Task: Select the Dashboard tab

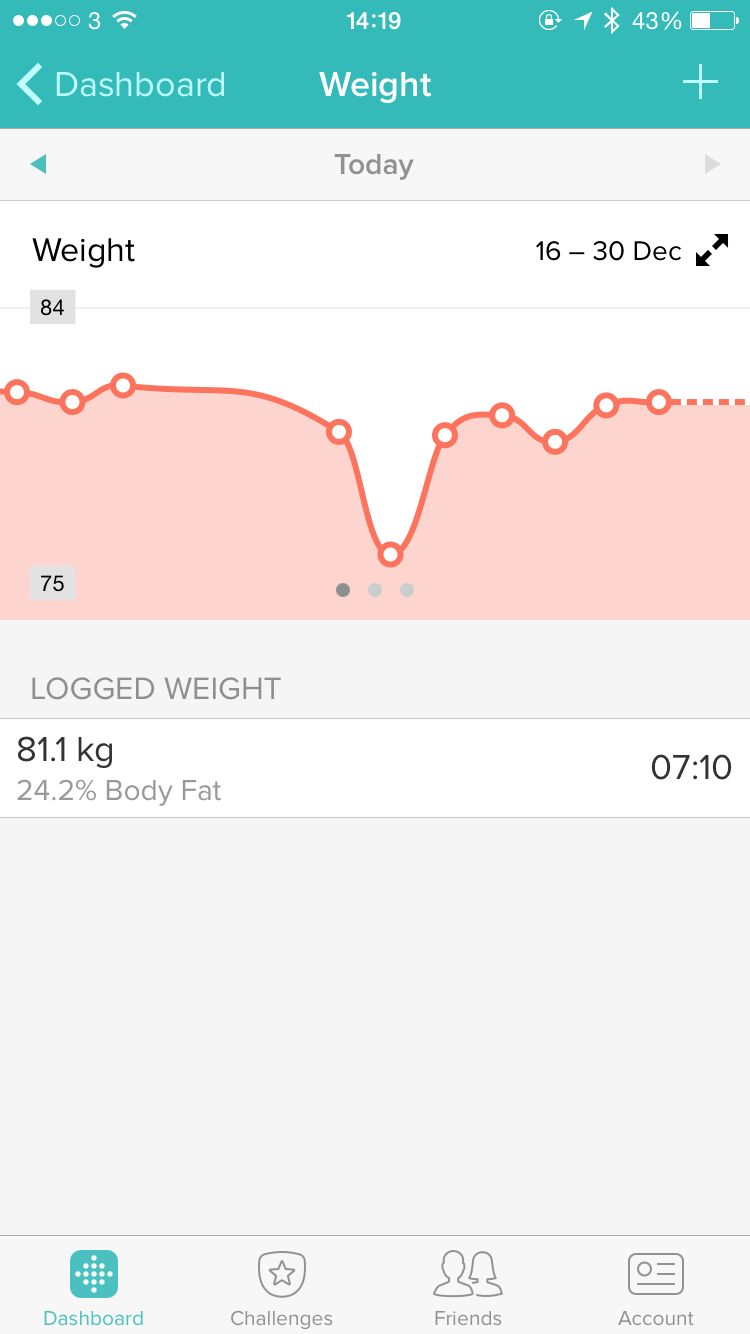Action: [x=94, y=1289]
